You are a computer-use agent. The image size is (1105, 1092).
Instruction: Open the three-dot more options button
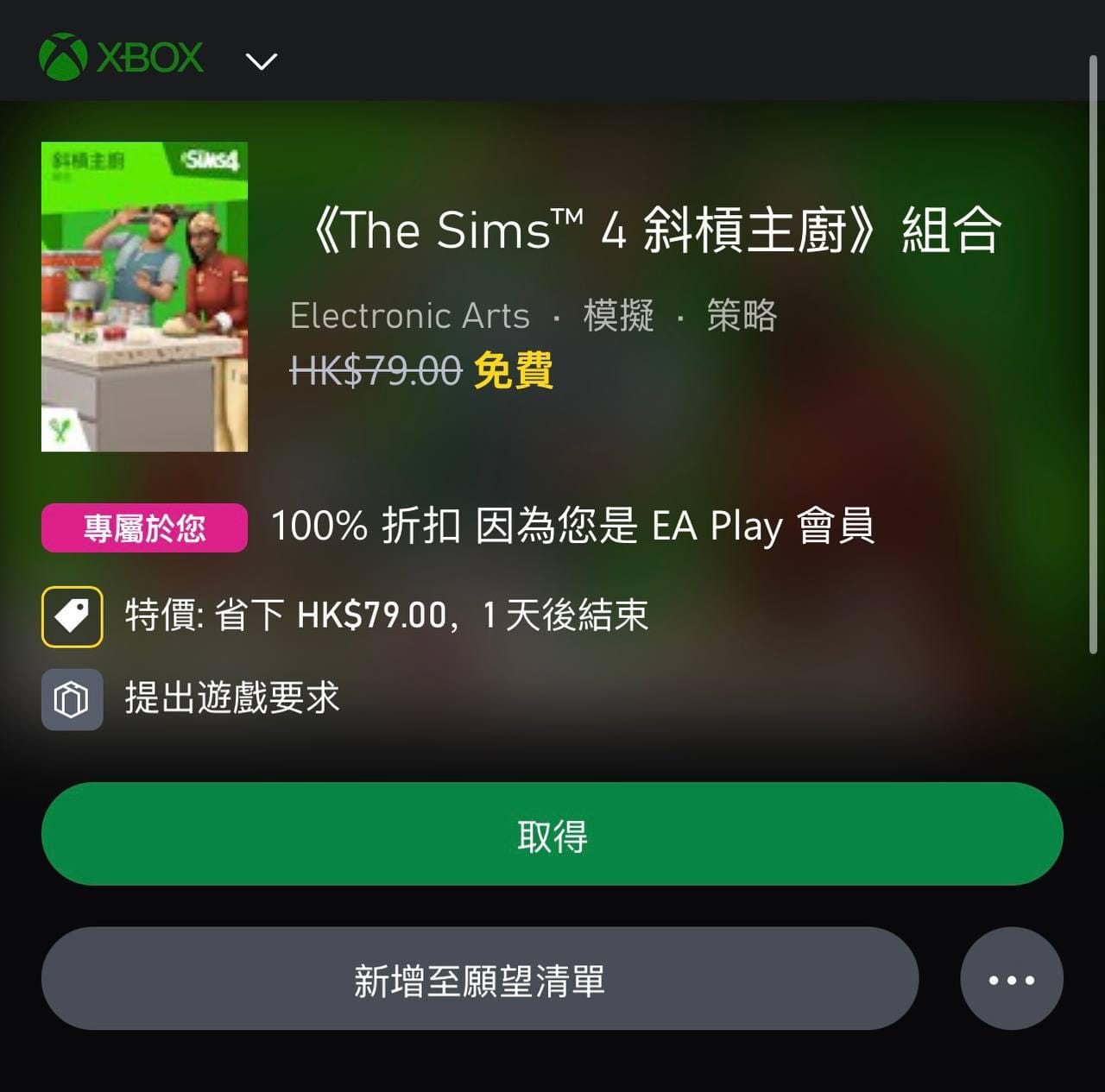click(x=1011, y=979)
